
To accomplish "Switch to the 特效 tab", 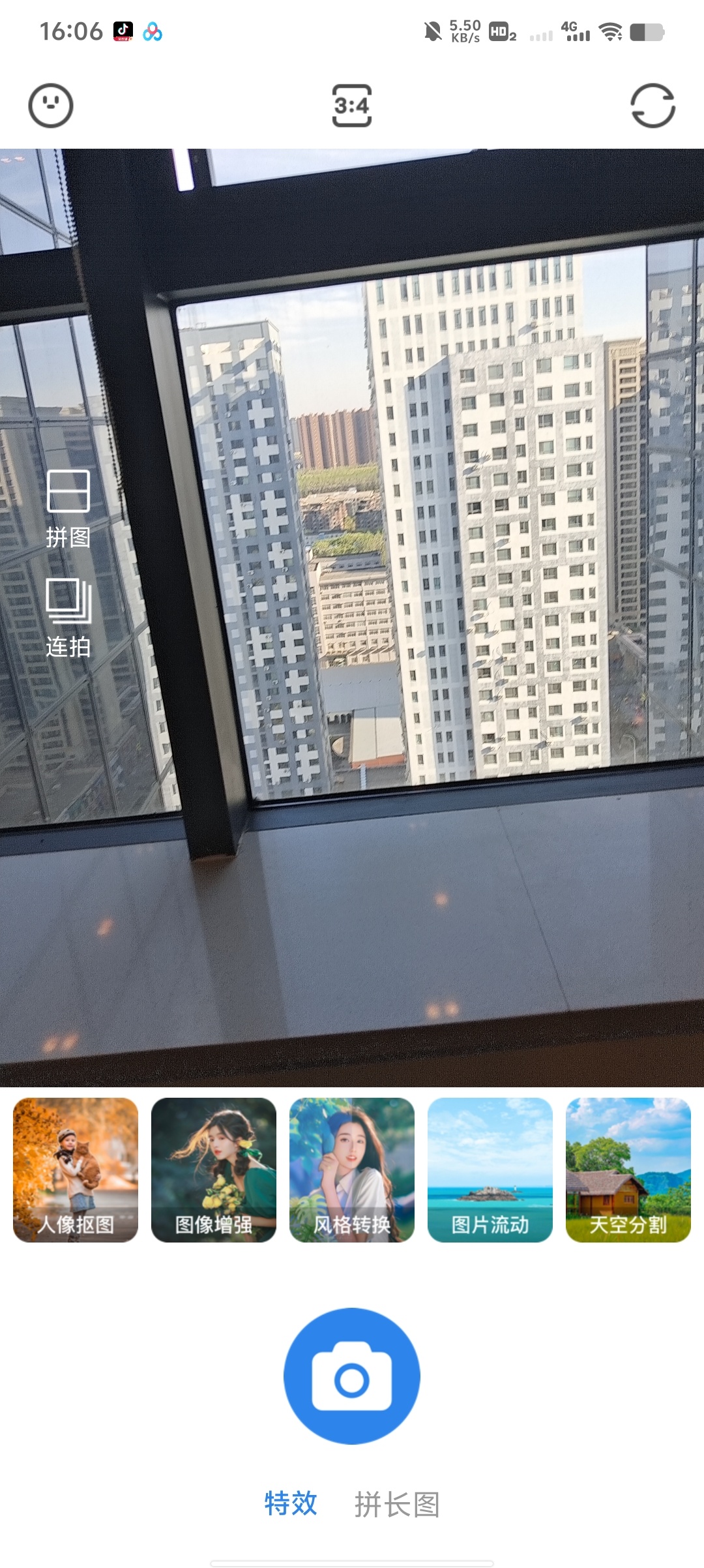I will click(291, 1503).
